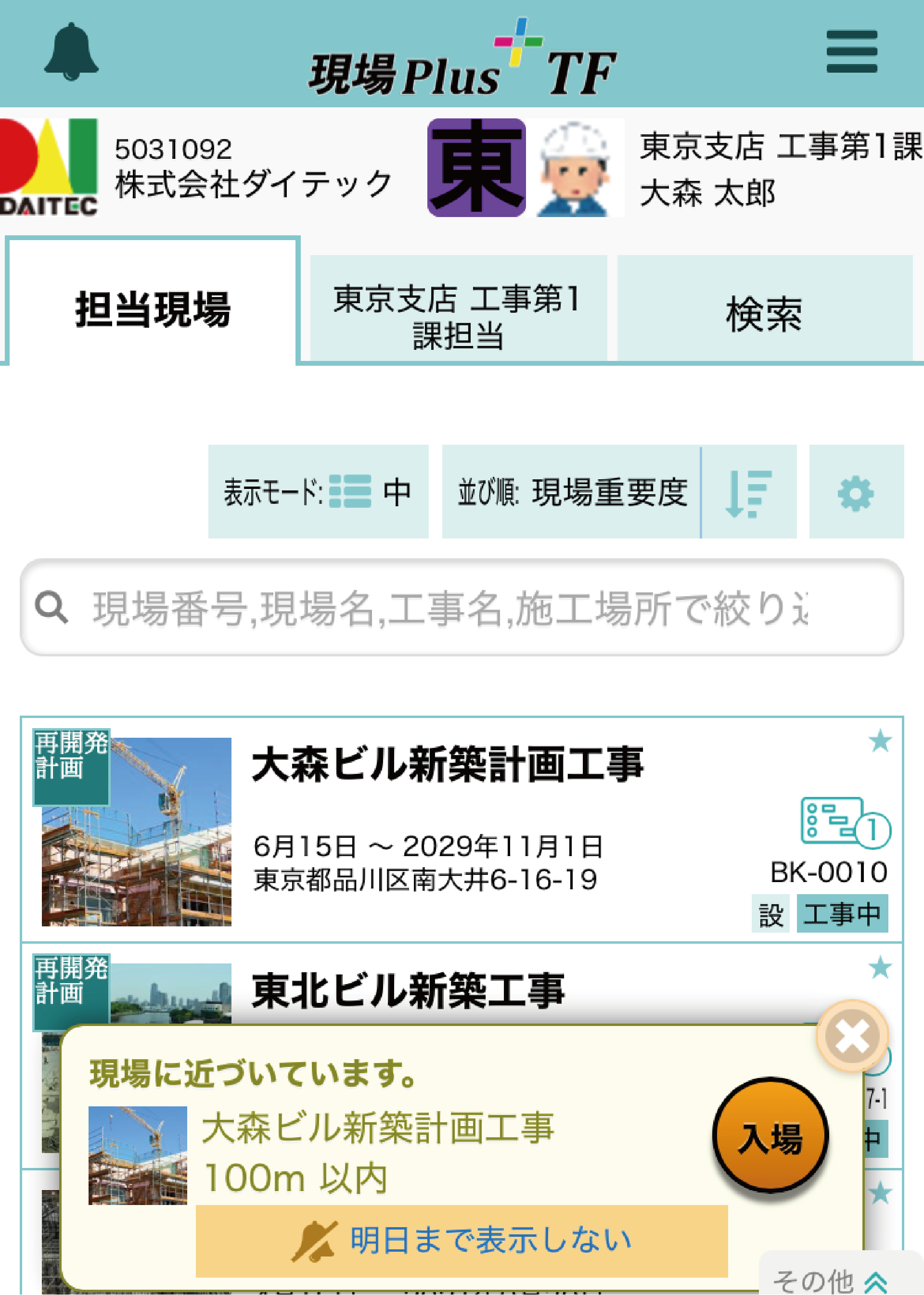Toggle favorite star on 大森ビル新築計画工事

(x=880, y=741)
